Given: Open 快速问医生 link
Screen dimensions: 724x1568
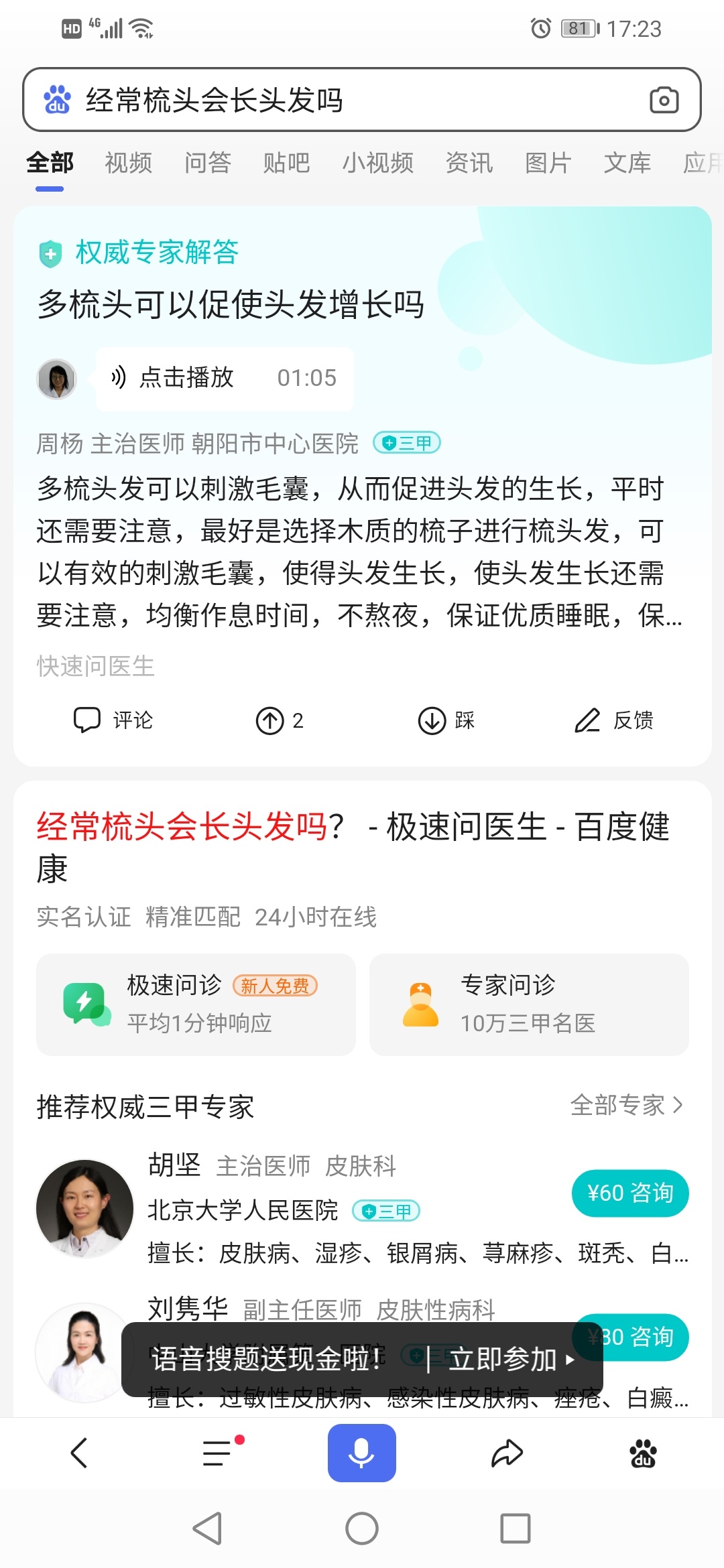Looking at the screenshot, I should (96, 666).
